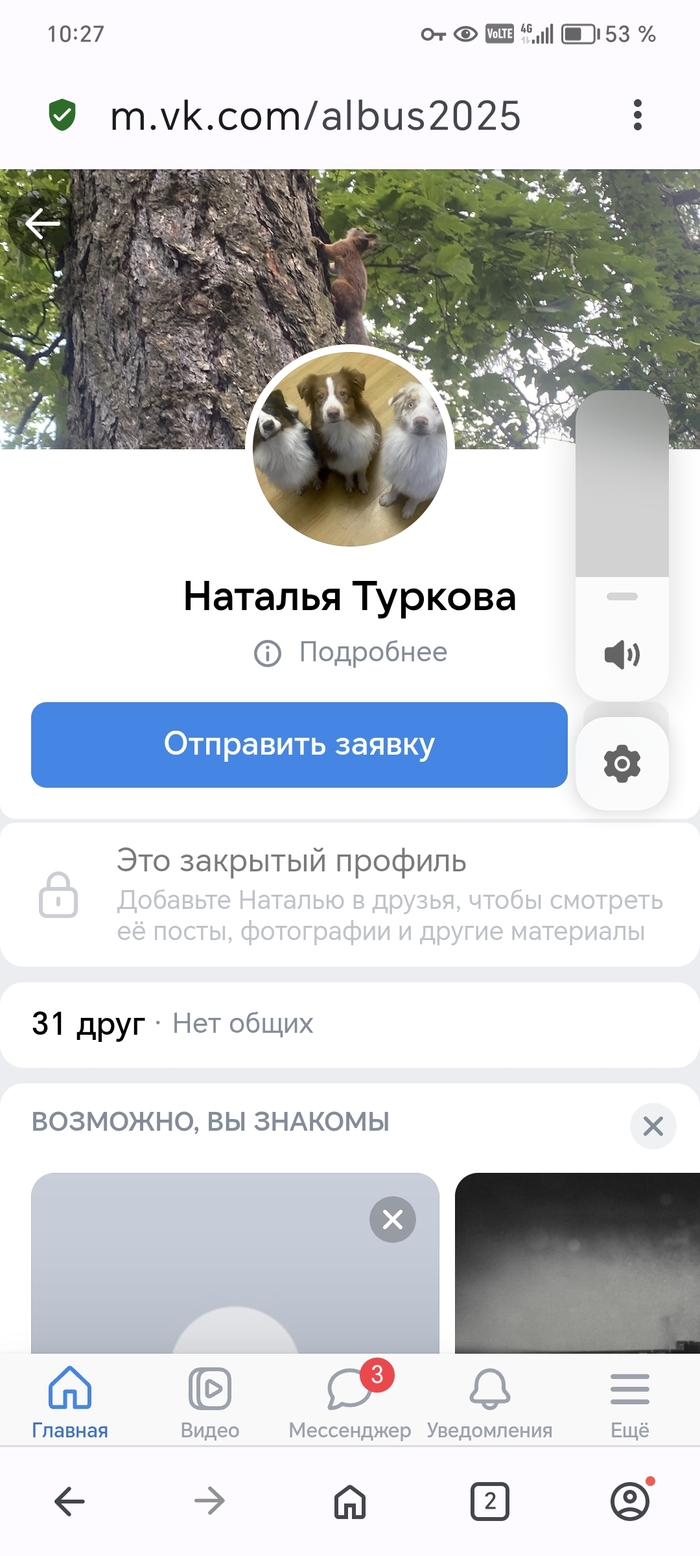
Task: Open browser account profile icon
Action: tap(630, 1501)
